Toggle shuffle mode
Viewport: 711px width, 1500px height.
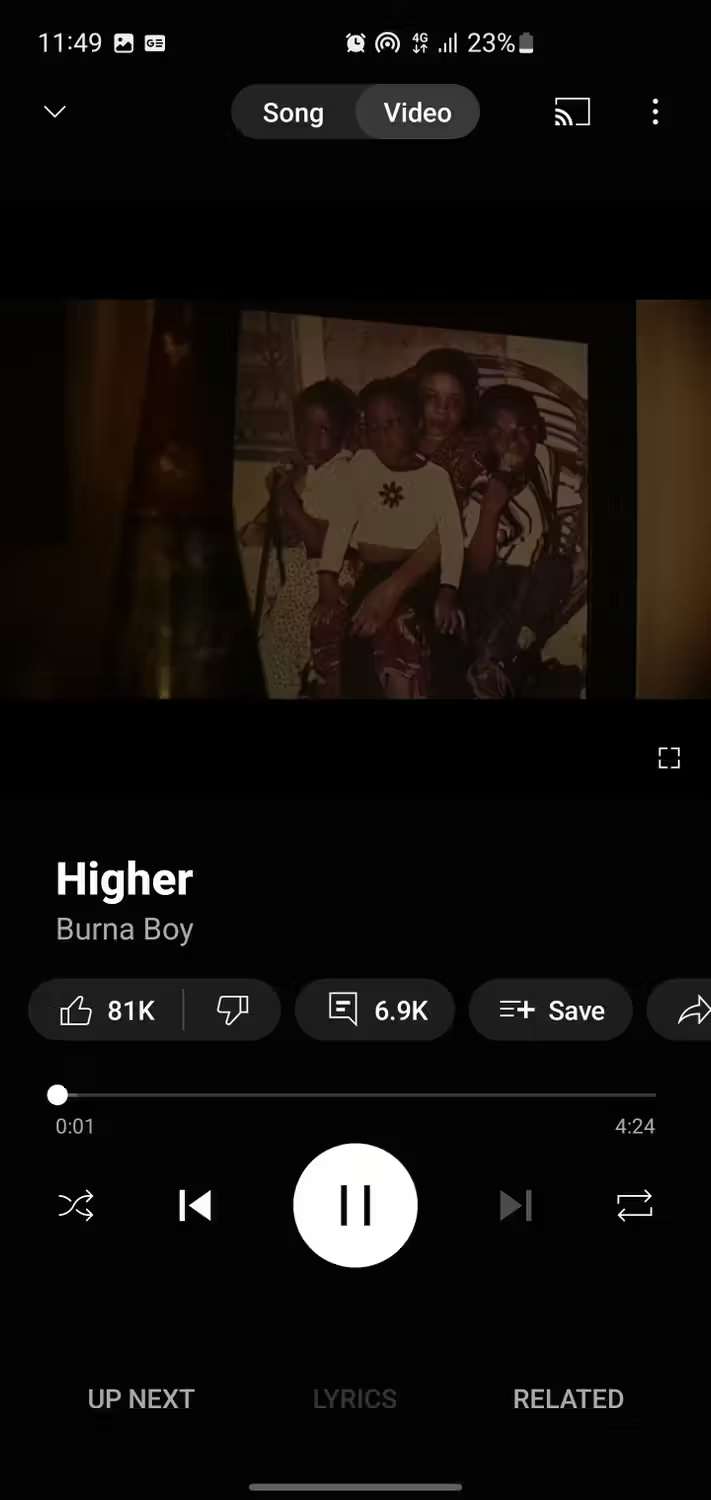(76, 1206)
